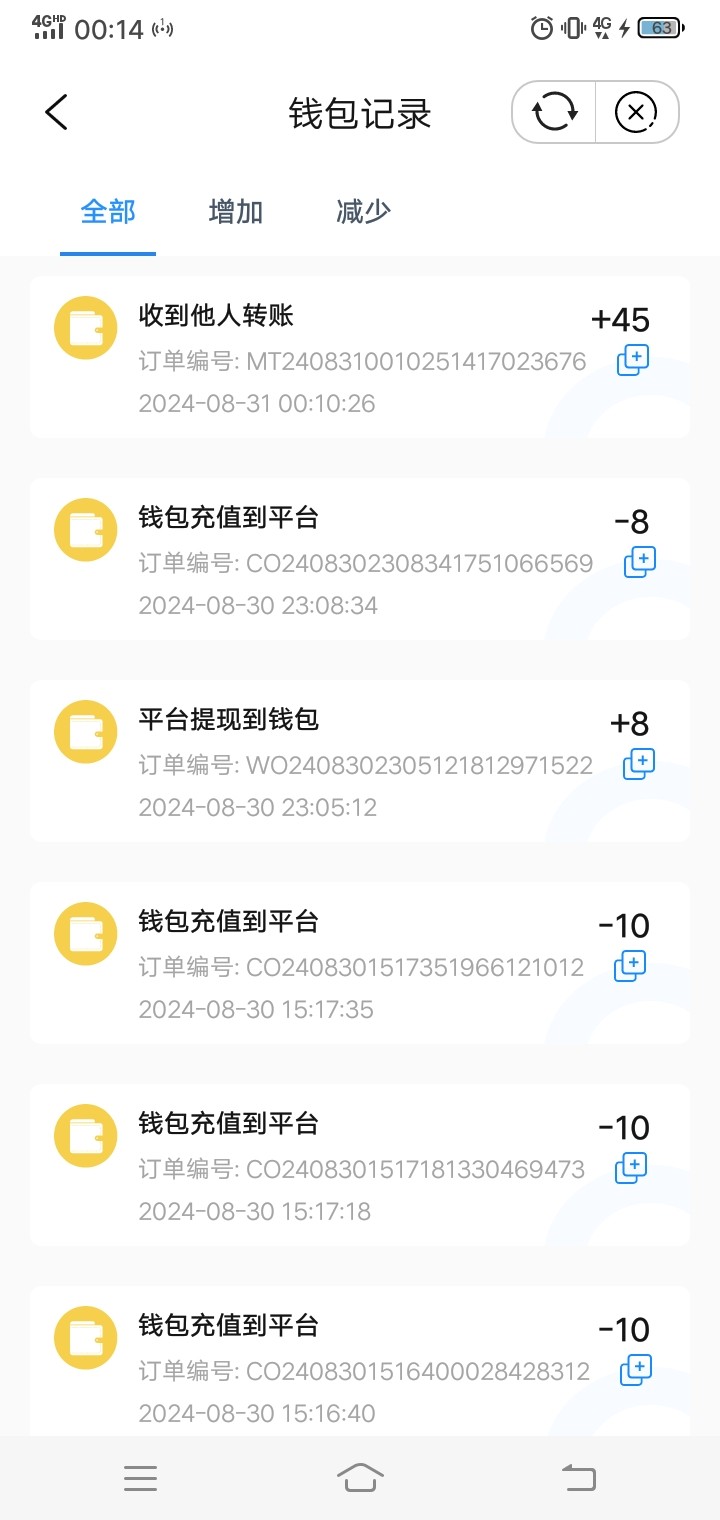Copy order number of the 15:17:35 record
The width and height of the screenshot is (720, 1520).
(631, 966)
